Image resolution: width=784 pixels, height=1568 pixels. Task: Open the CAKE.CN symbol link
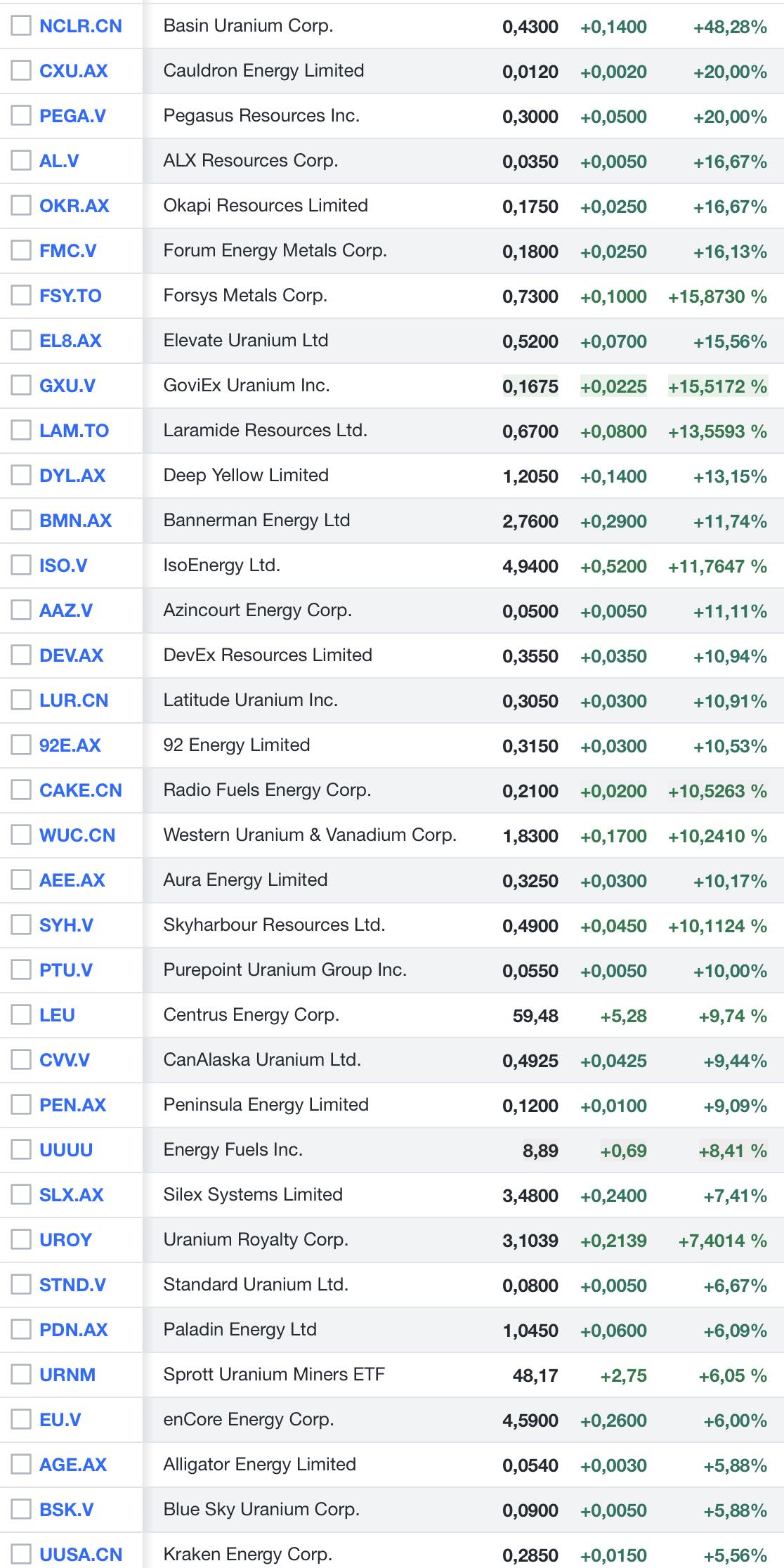point(80,790)
